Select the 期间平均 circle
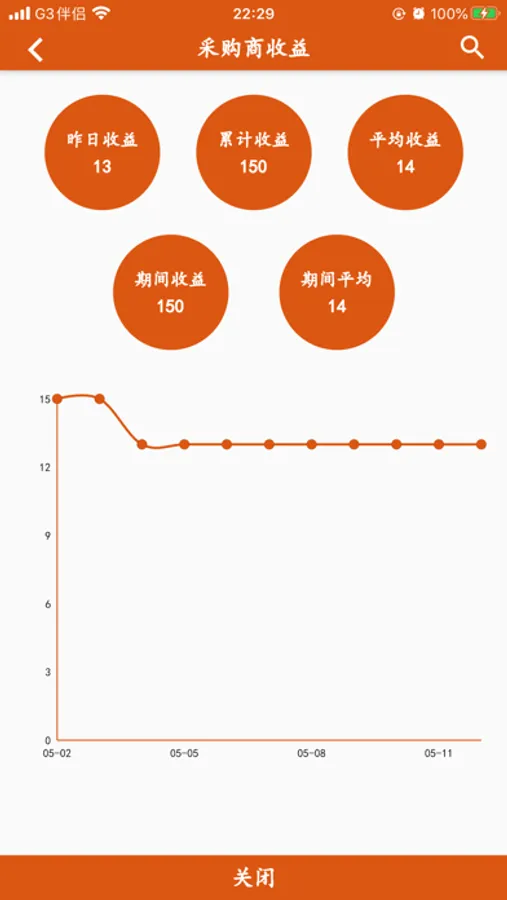This screenshot has height=900, width=507. (x=337, y=292)
